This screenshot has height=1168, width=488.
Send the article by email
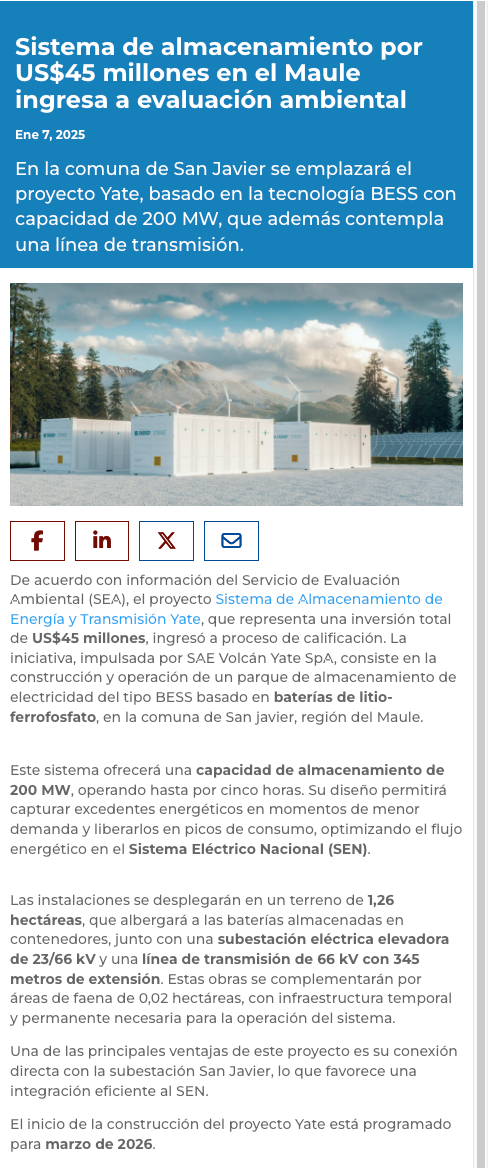point(232,541)
